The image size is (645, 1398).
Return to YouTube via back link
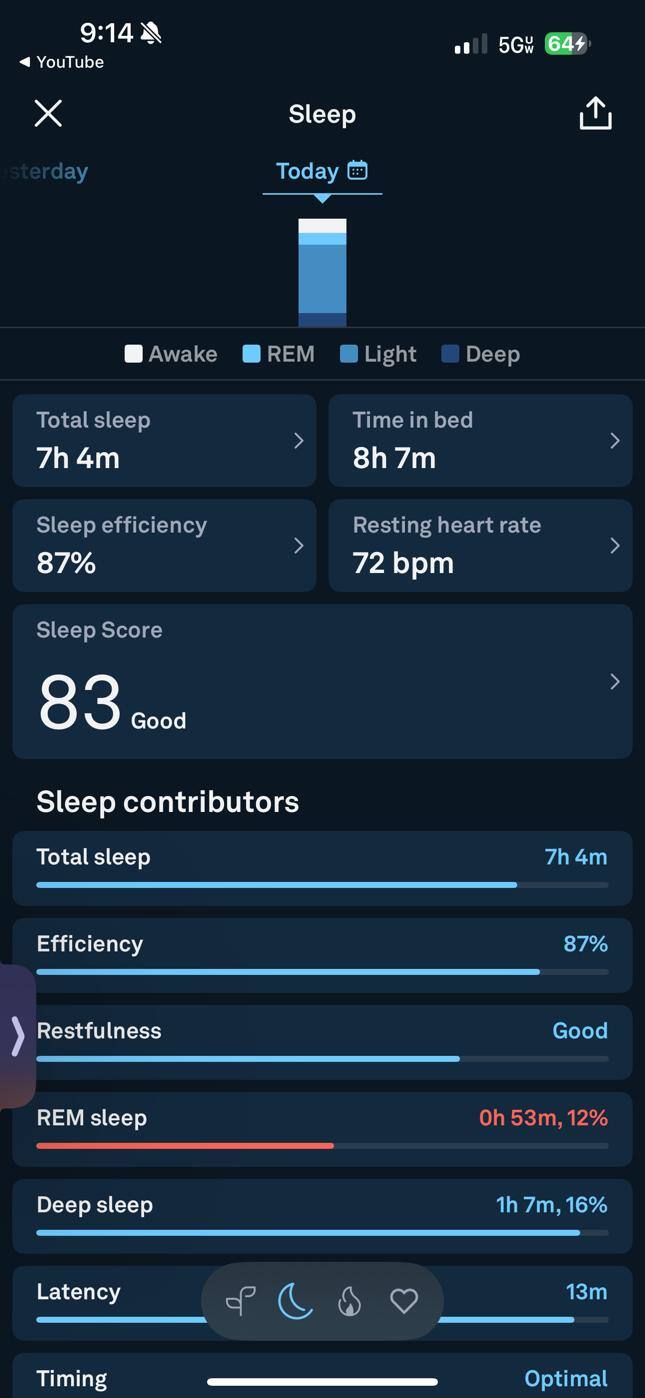coord(61,62)
